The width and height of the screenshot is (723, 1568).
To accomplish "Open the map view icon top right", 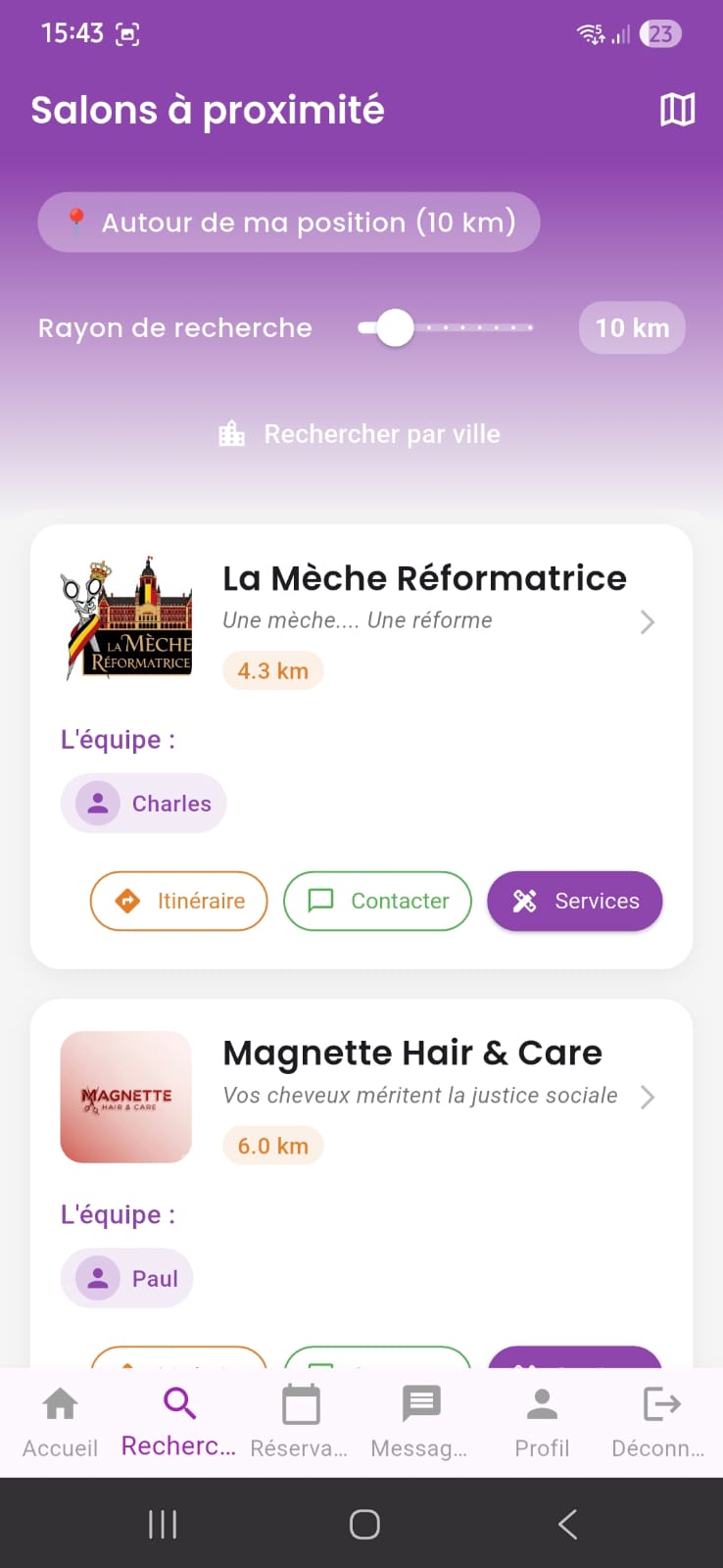I will pos(677,110).
